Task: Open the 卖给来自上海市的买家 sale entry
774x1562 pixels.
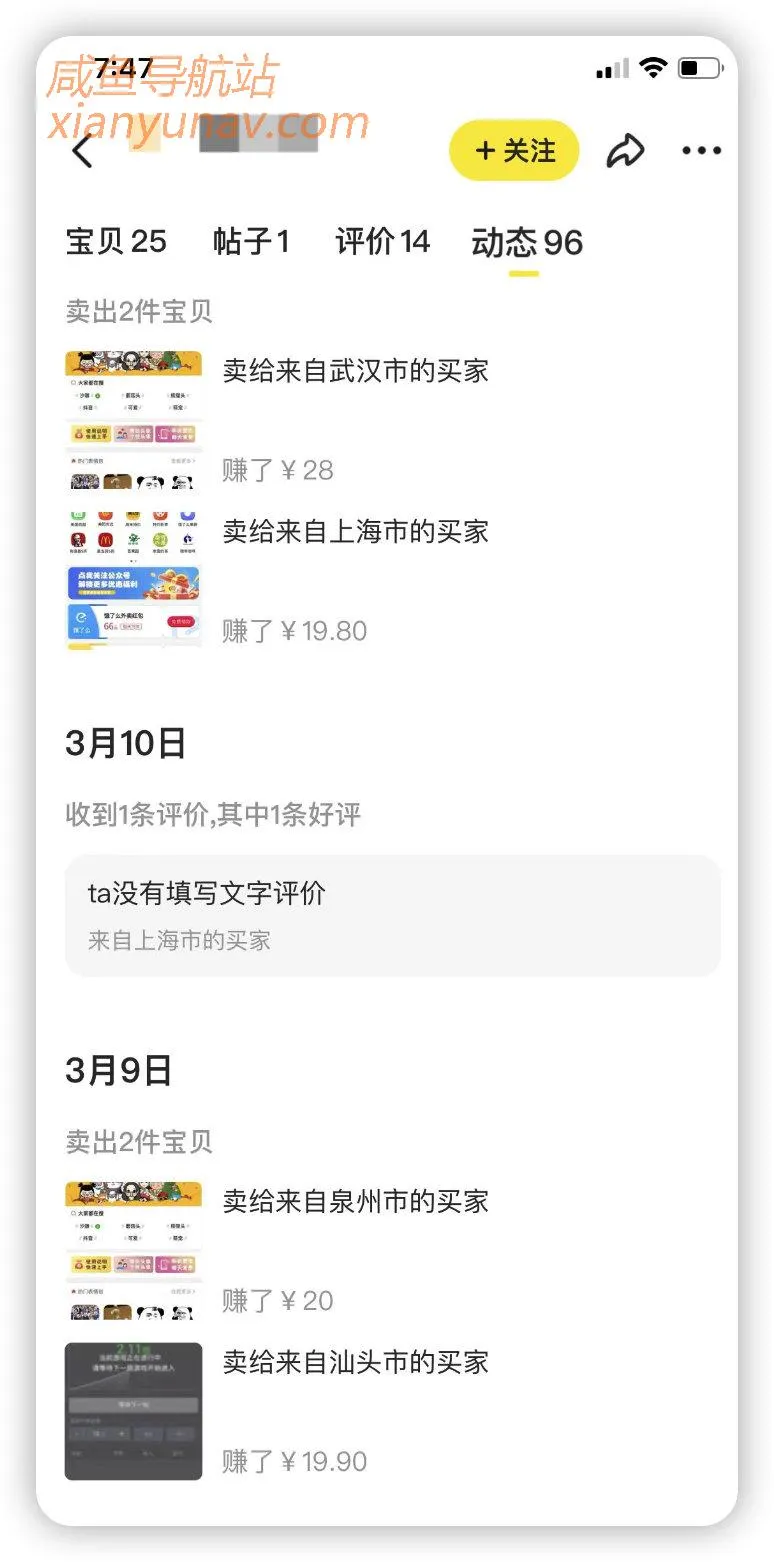Action: coord(354,531)
